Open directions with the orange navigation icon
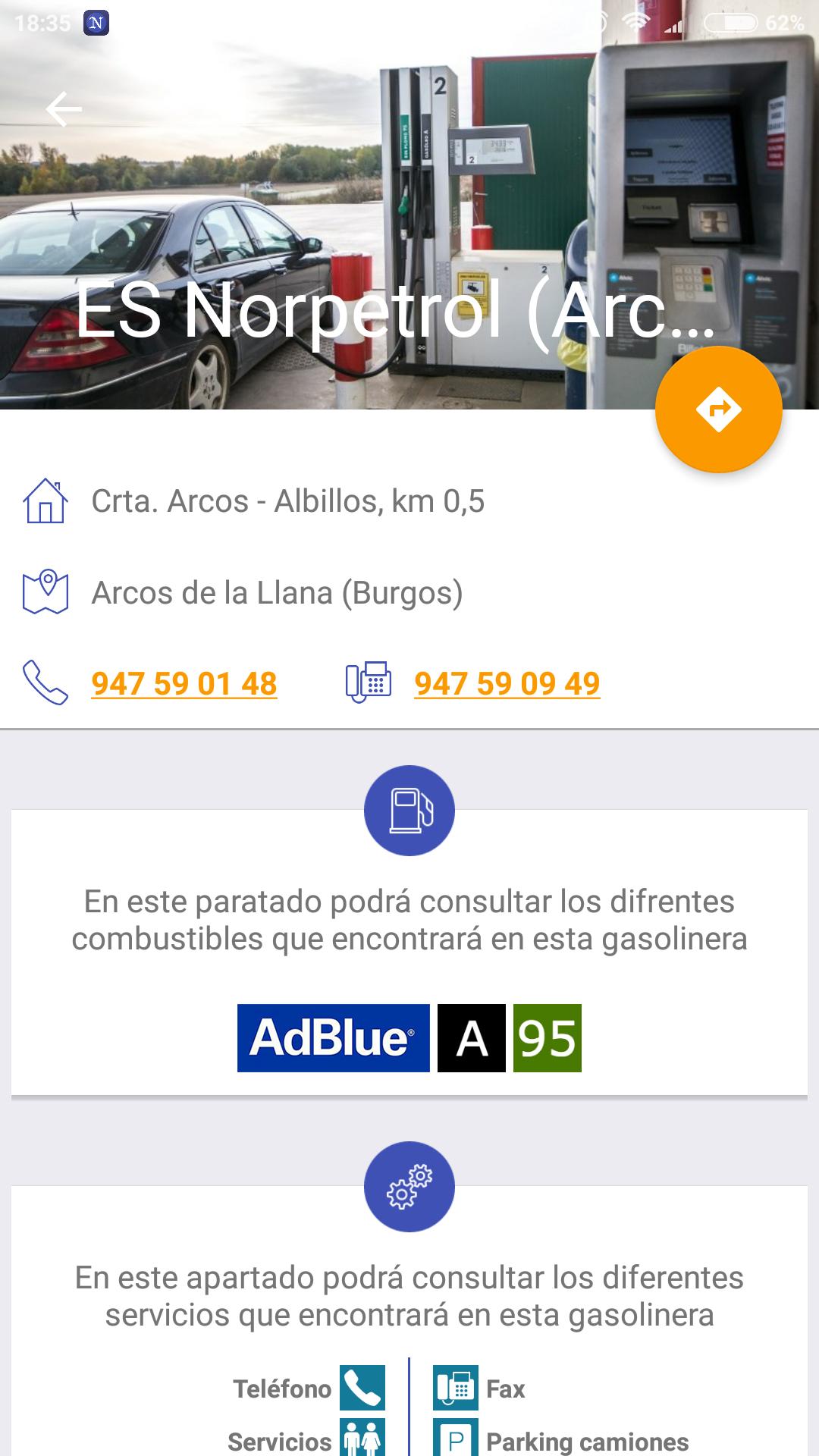819x1456 pixels. (x=717, y=408)
